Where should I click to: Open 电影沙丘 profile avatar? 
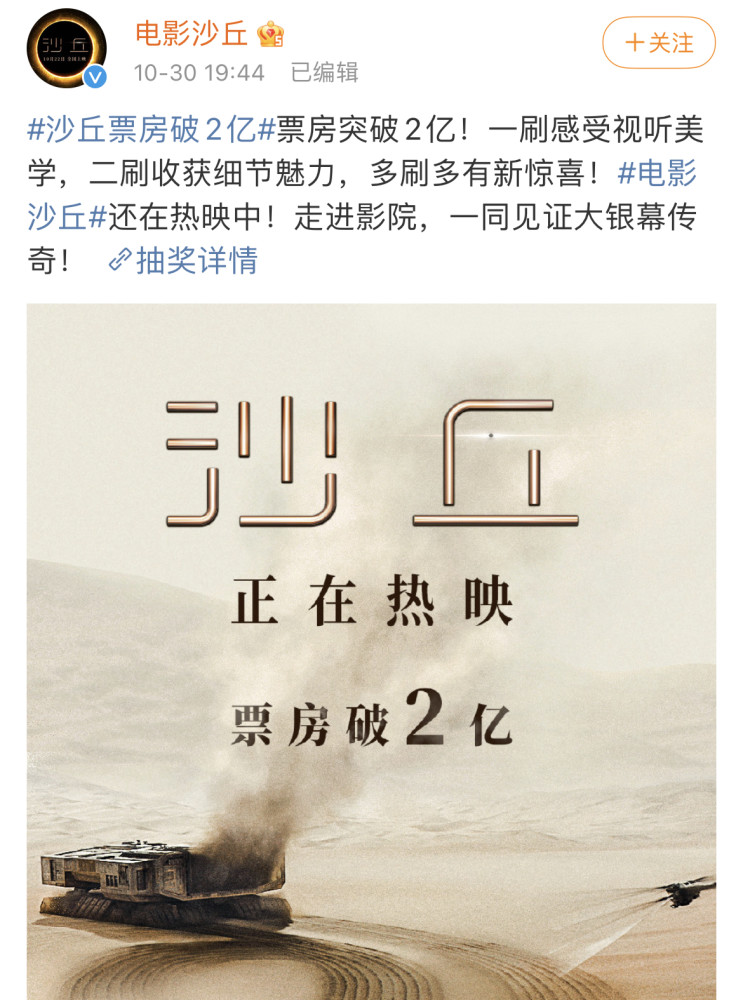tap(67, 47)
